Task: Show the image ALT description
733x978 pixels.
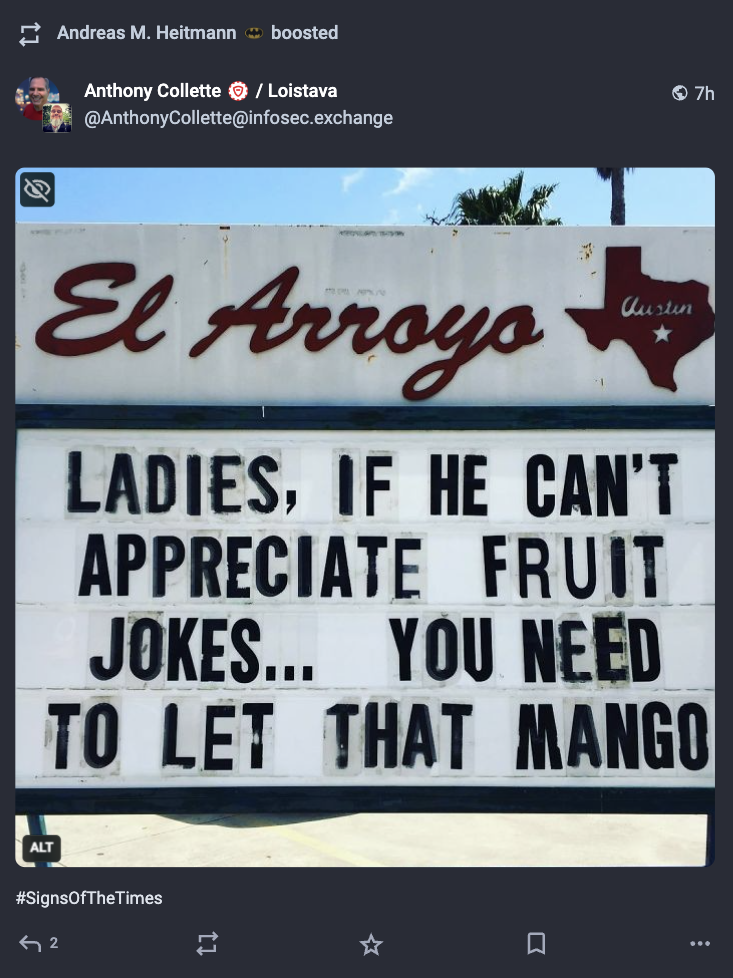Action: pos(41,847)
